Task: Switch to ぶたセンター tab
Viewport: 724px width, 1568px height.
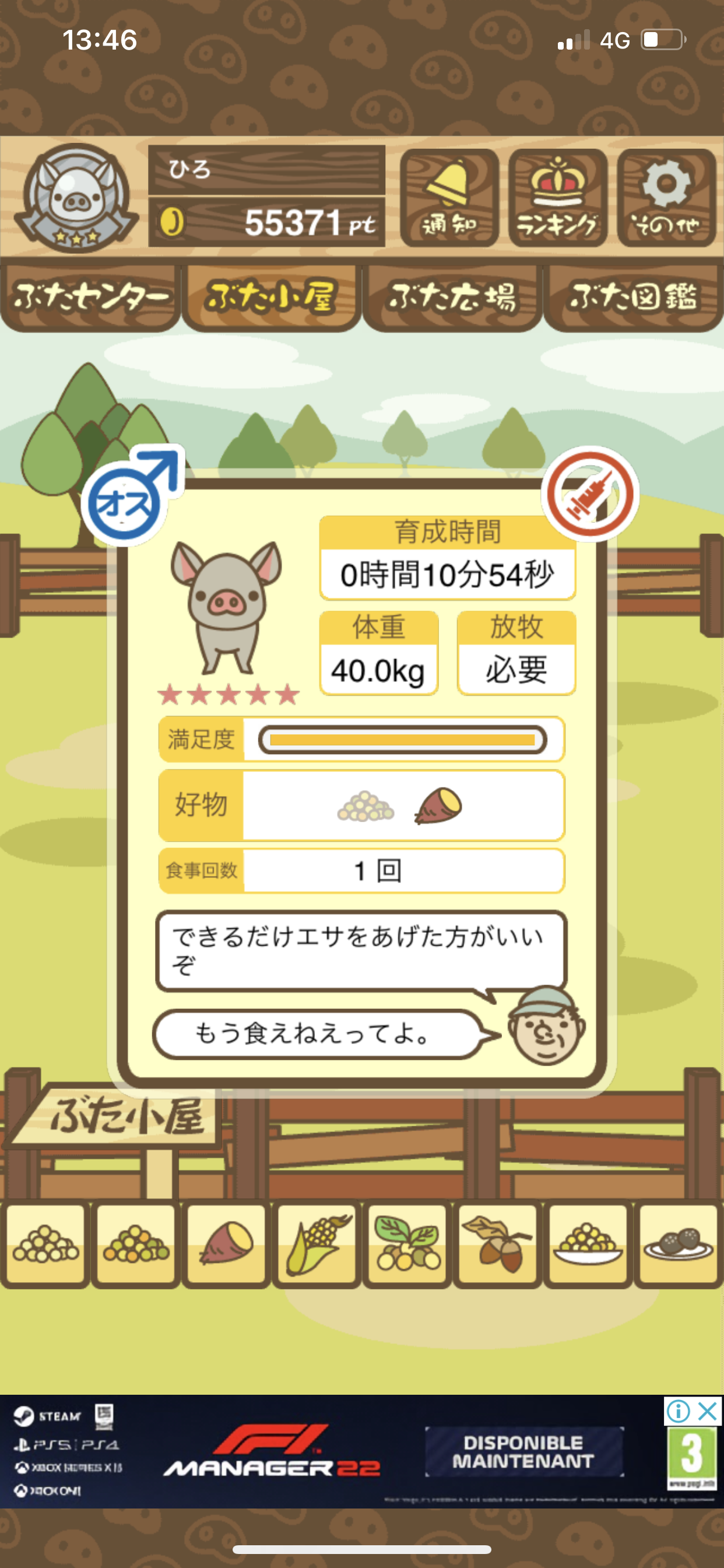Action: (91, 297)
